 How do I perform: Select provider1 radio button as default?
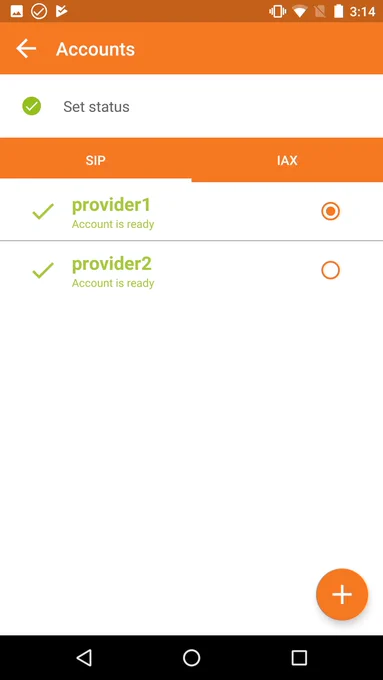point(331,211)
